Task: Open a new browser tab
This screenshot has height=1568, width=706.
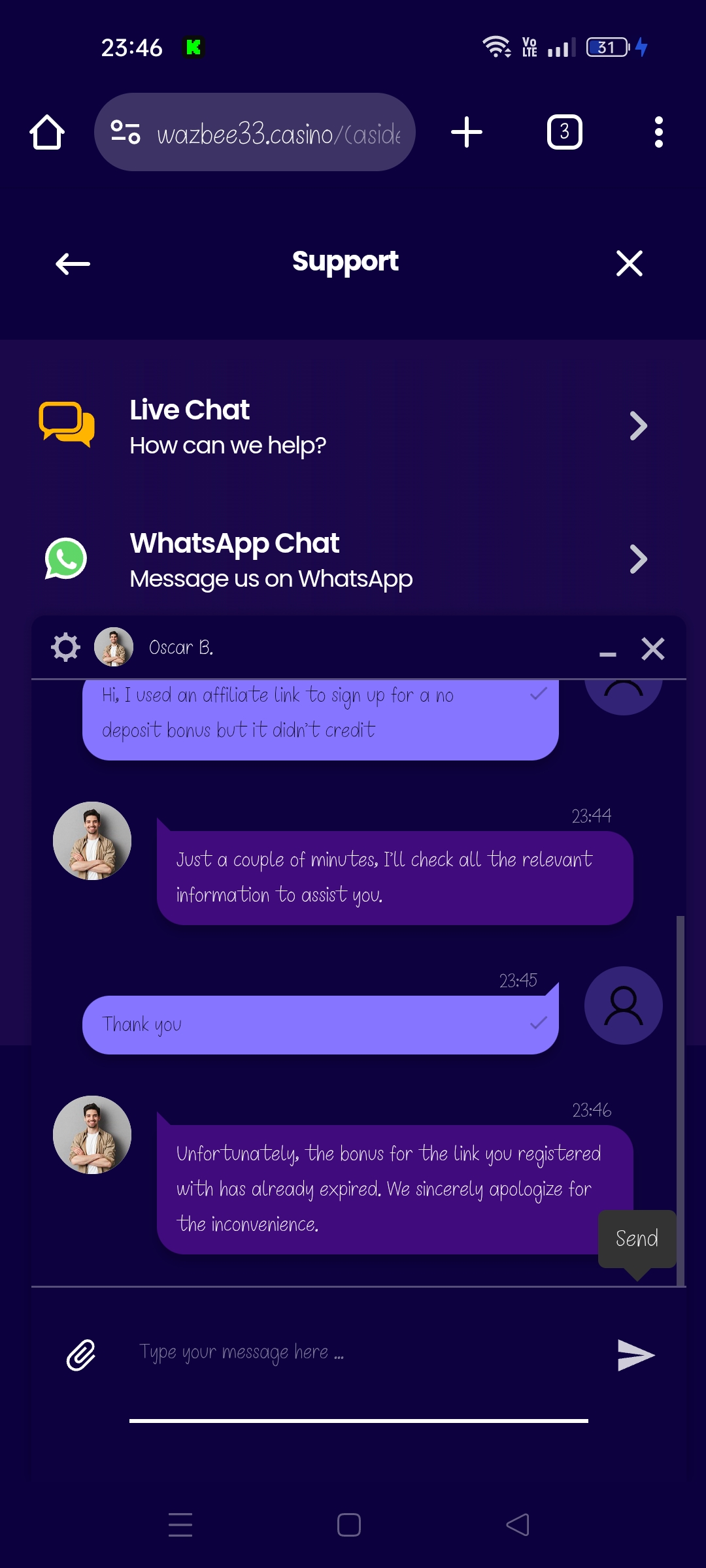Action: tap(467, 133)
